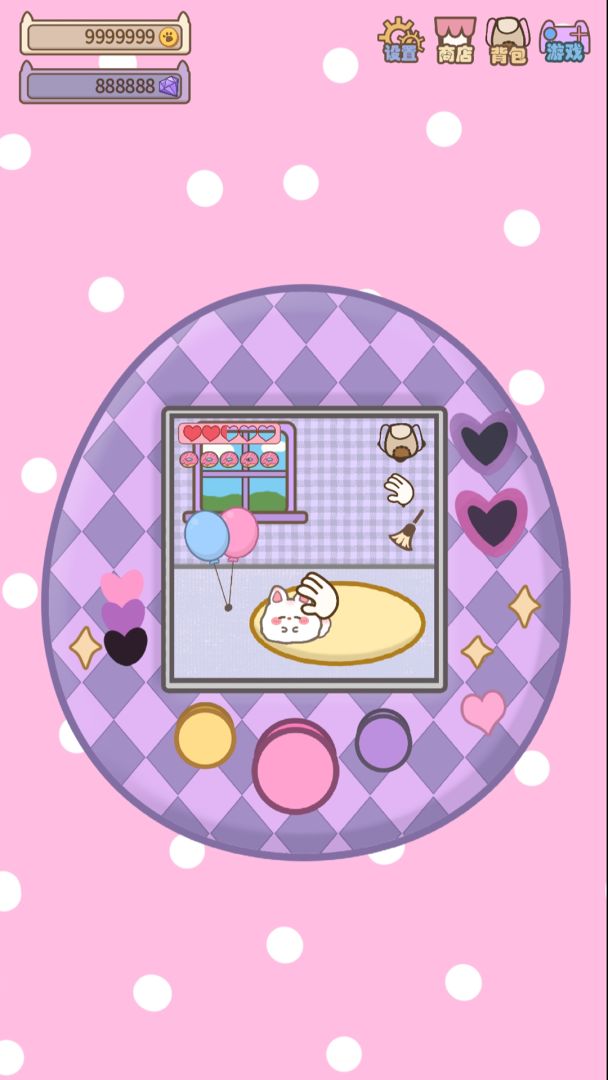The height and width of the screenshot is (1080, 608).
Task: Select the petting hand tool
Action: 399,489
